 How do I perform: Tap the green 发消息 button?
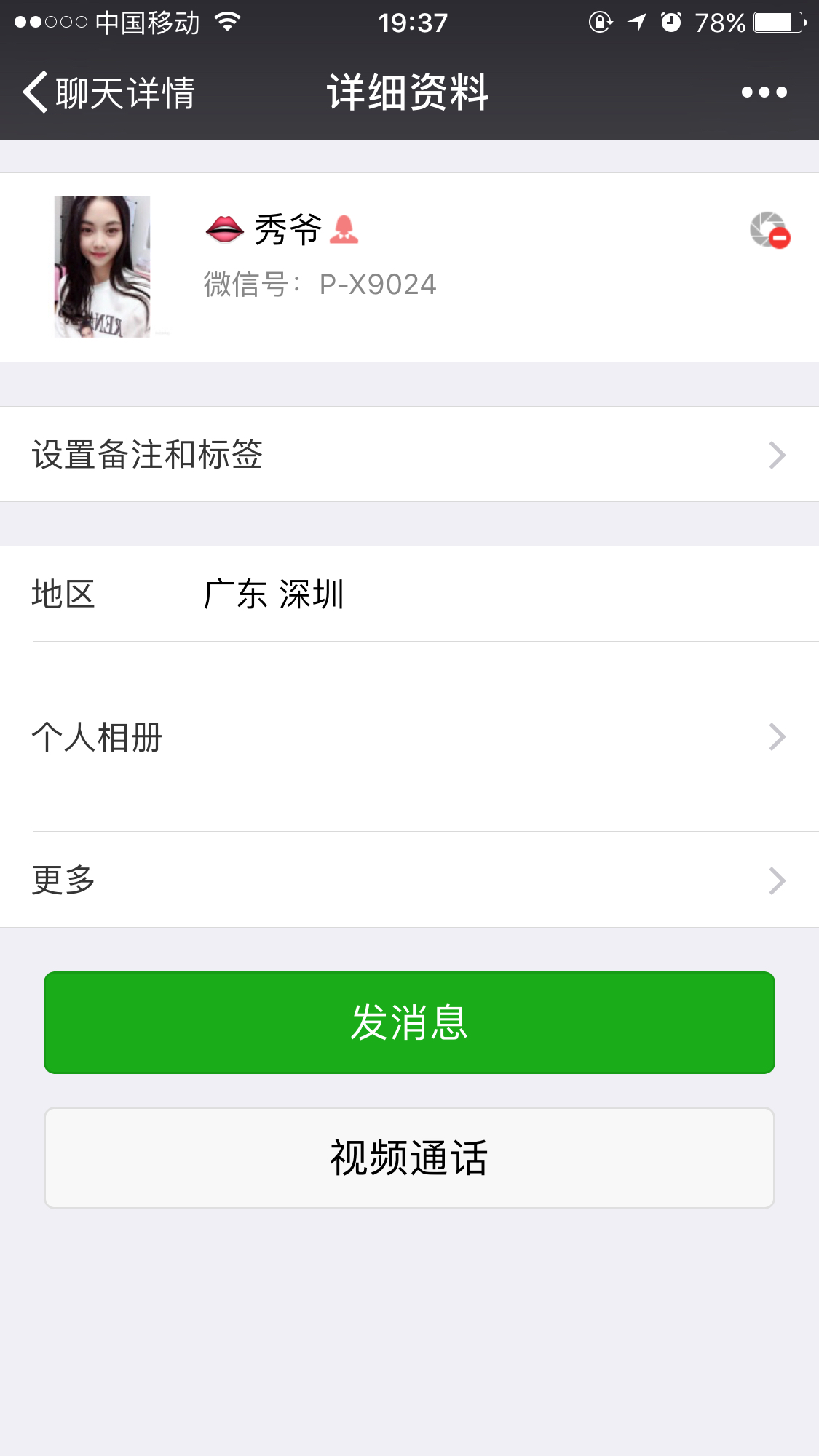point(409,1022)
